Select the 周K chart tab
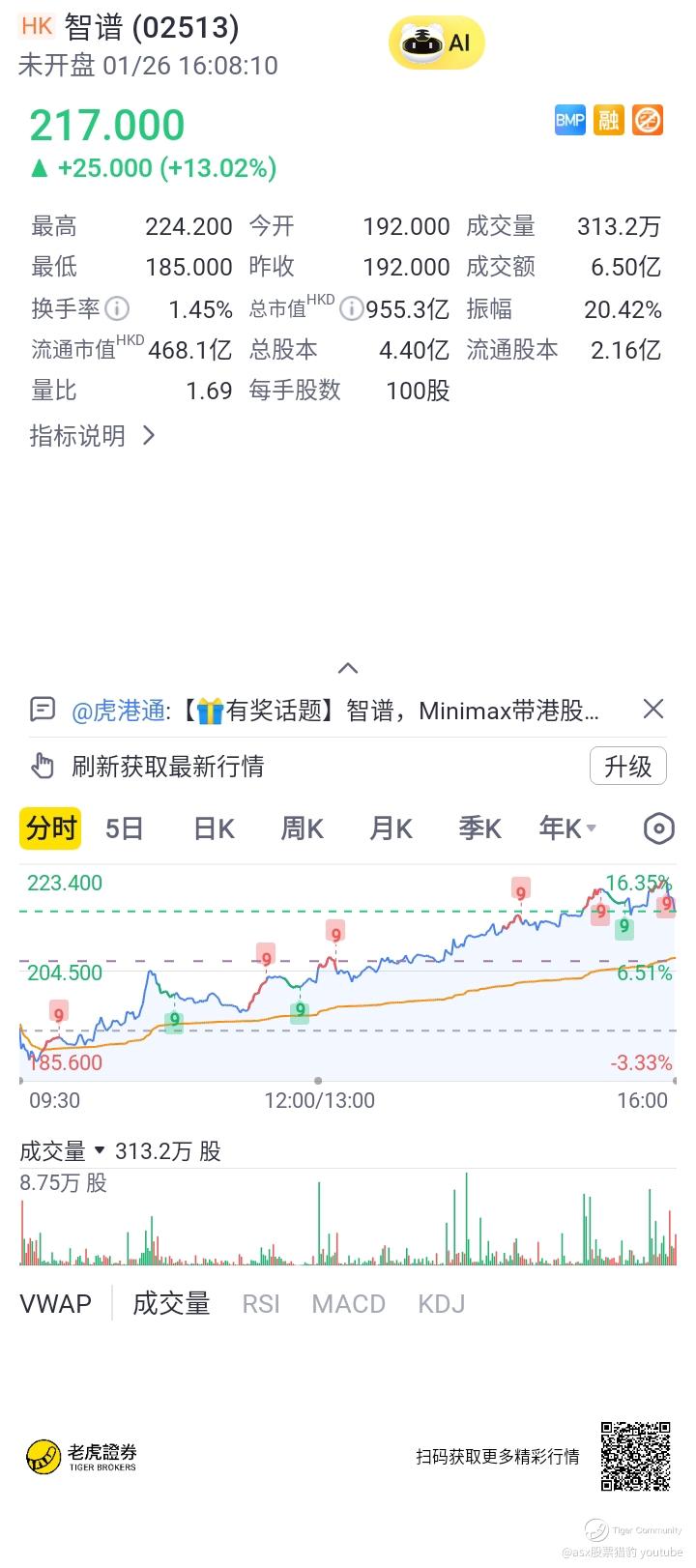The height and width of the screenshot is (1568, 696). [x=302, y=828]
